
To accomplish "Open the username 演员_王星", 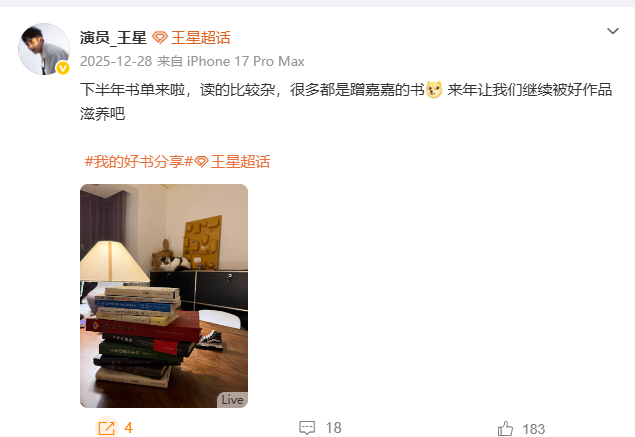I will [x=113, y=38].
